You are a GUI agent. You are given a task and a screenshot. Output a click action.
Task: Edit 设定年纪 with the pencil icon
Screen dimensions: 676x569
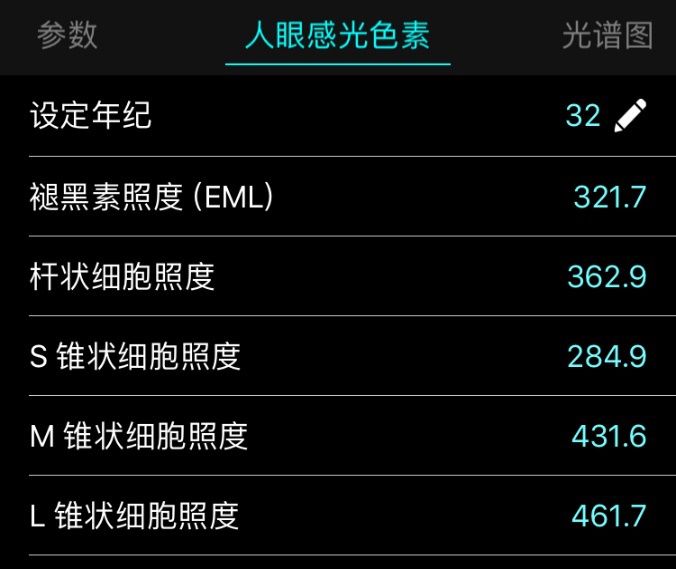630,116
